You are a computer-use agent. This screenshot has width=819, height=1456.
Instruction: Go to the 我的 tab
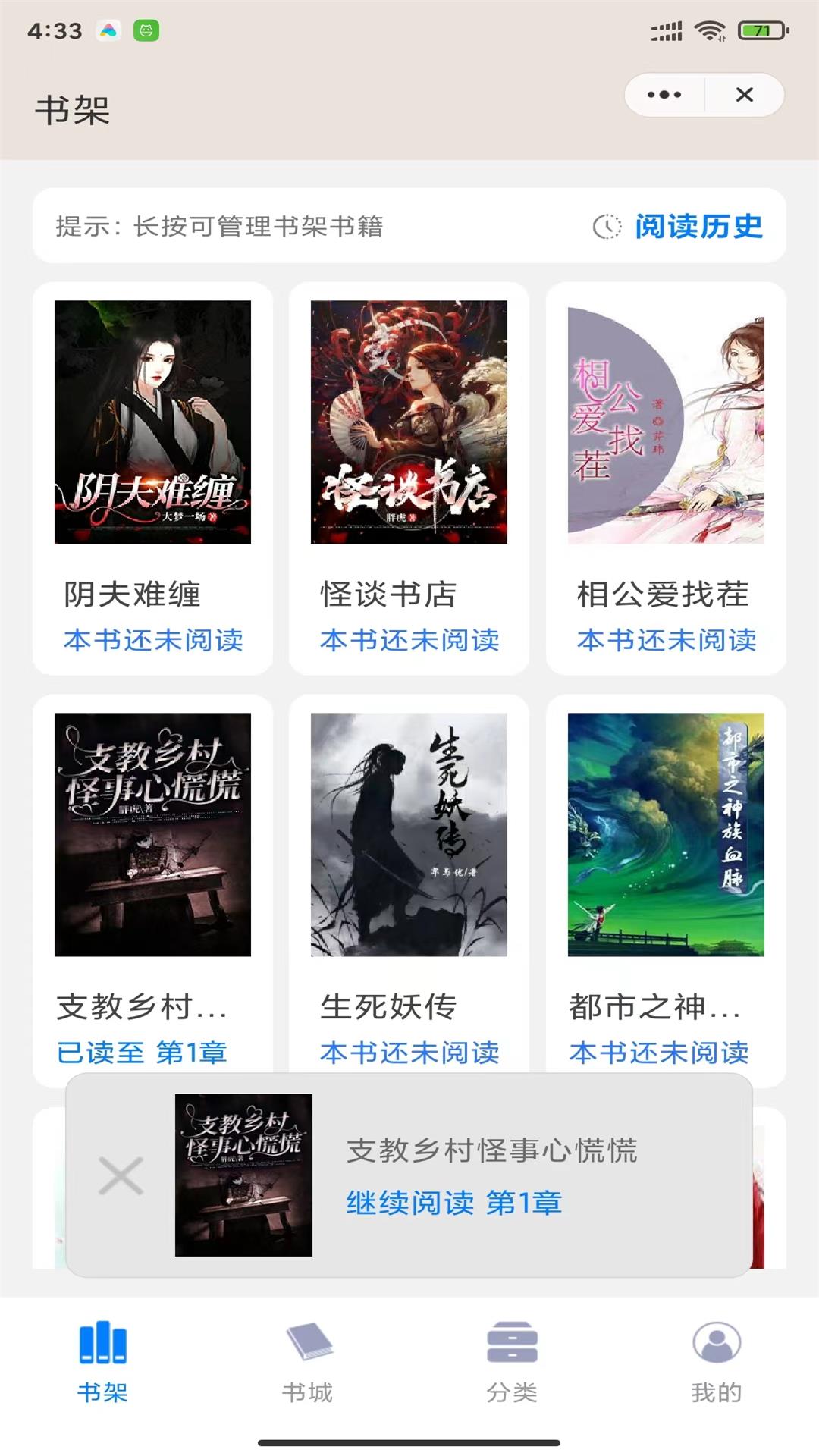(716, 1362)
